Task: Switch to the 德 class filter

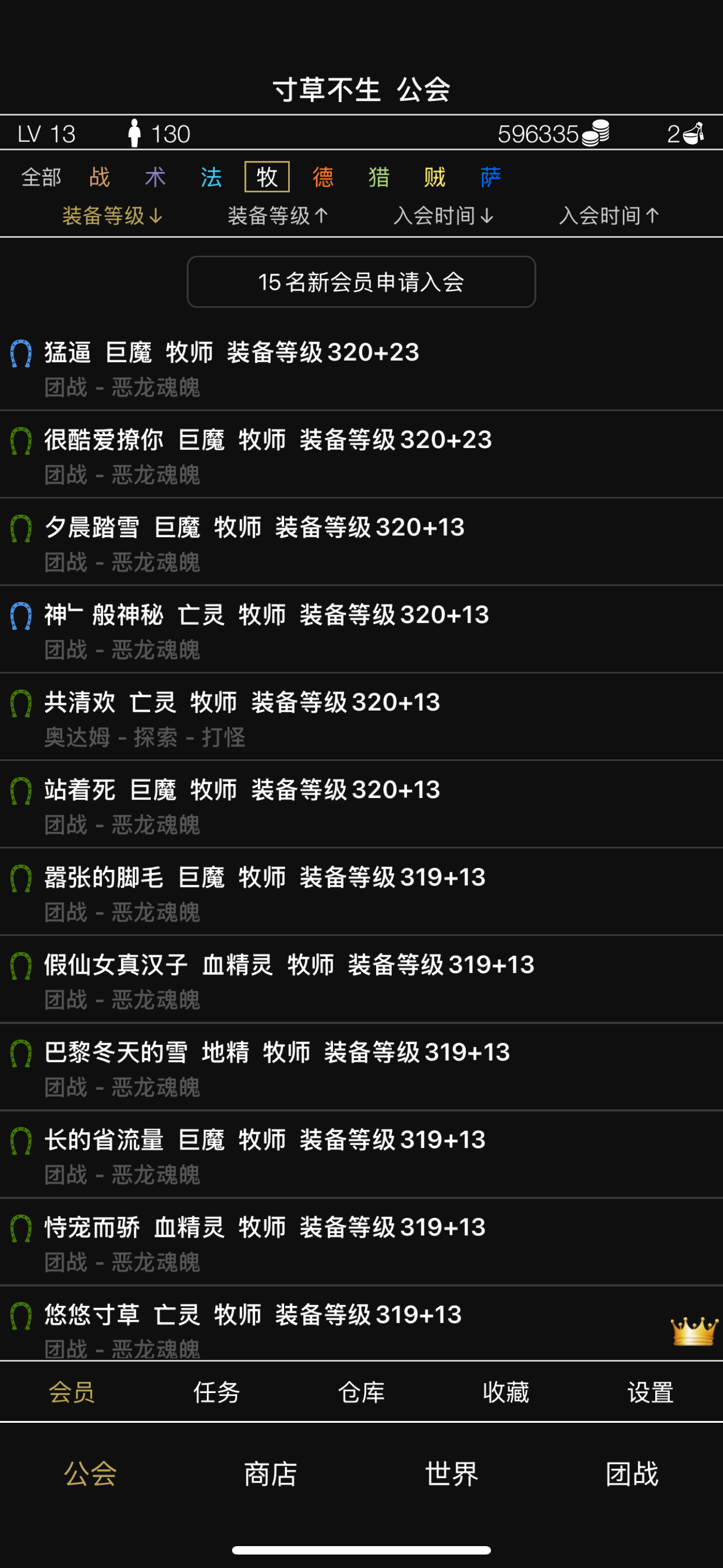Action: (323, 177)
